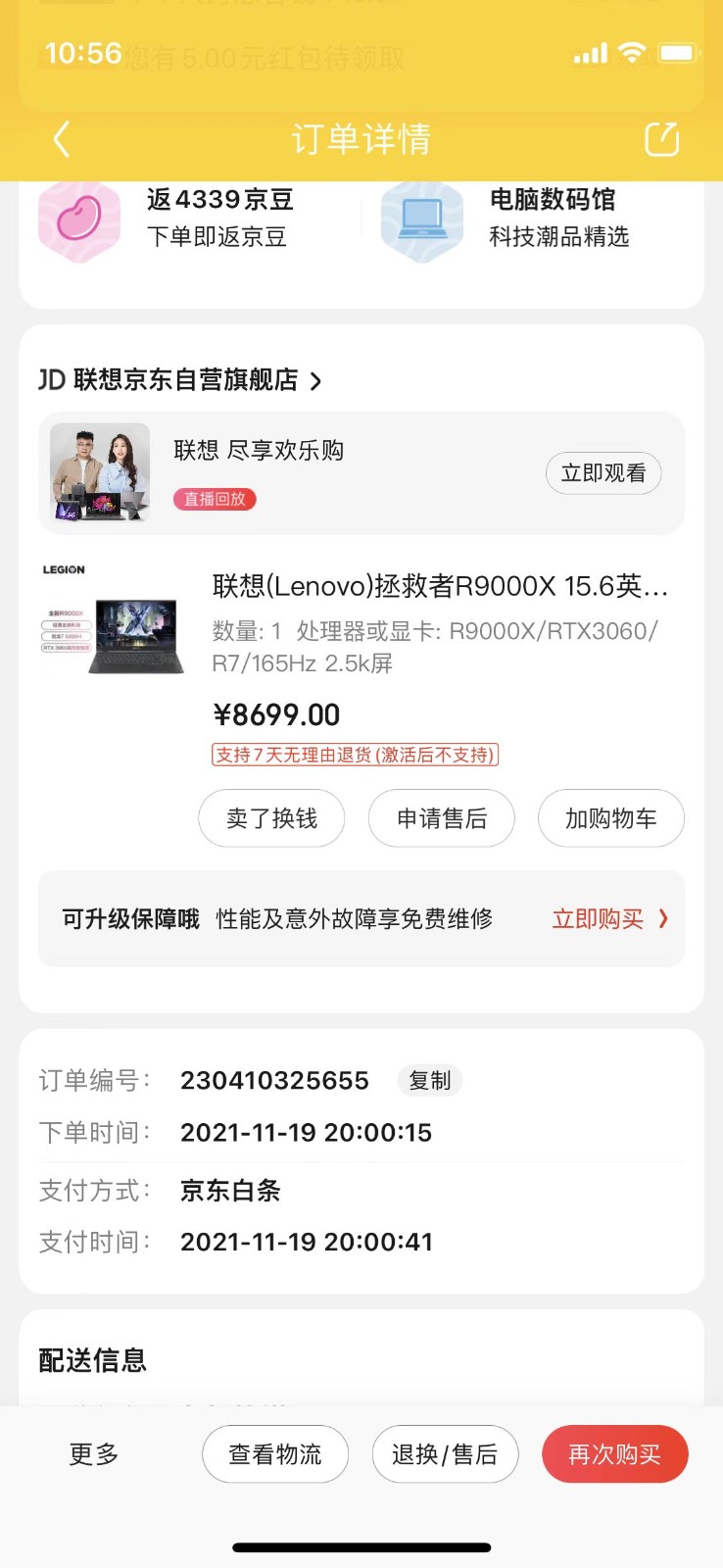Open 退换/售后 for returns or exchanges
This screenshot has width=723, height=1568.
pyautogui.click(x=445, y=1454)
